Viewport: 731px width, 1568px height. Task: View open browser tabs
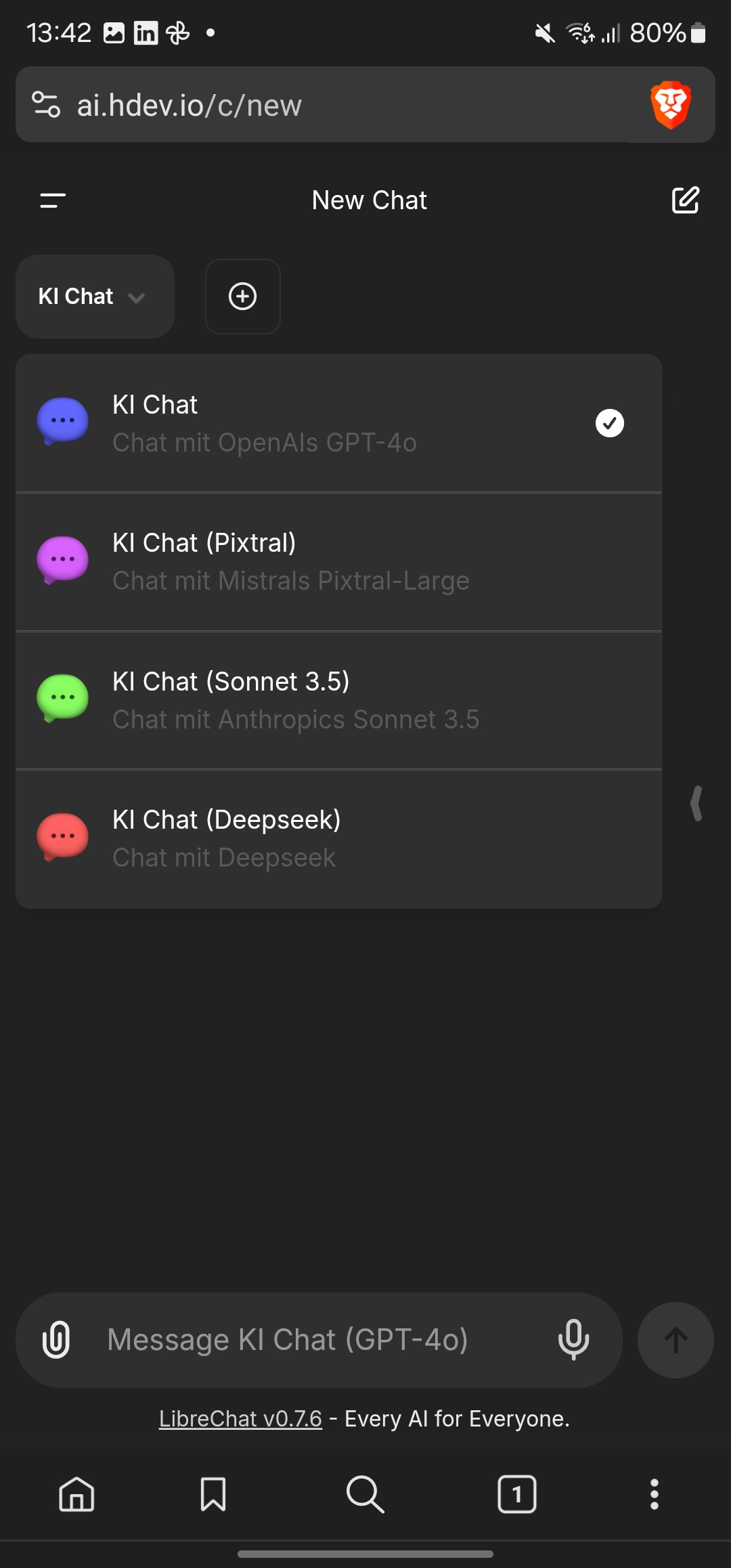pos(517,1494)
